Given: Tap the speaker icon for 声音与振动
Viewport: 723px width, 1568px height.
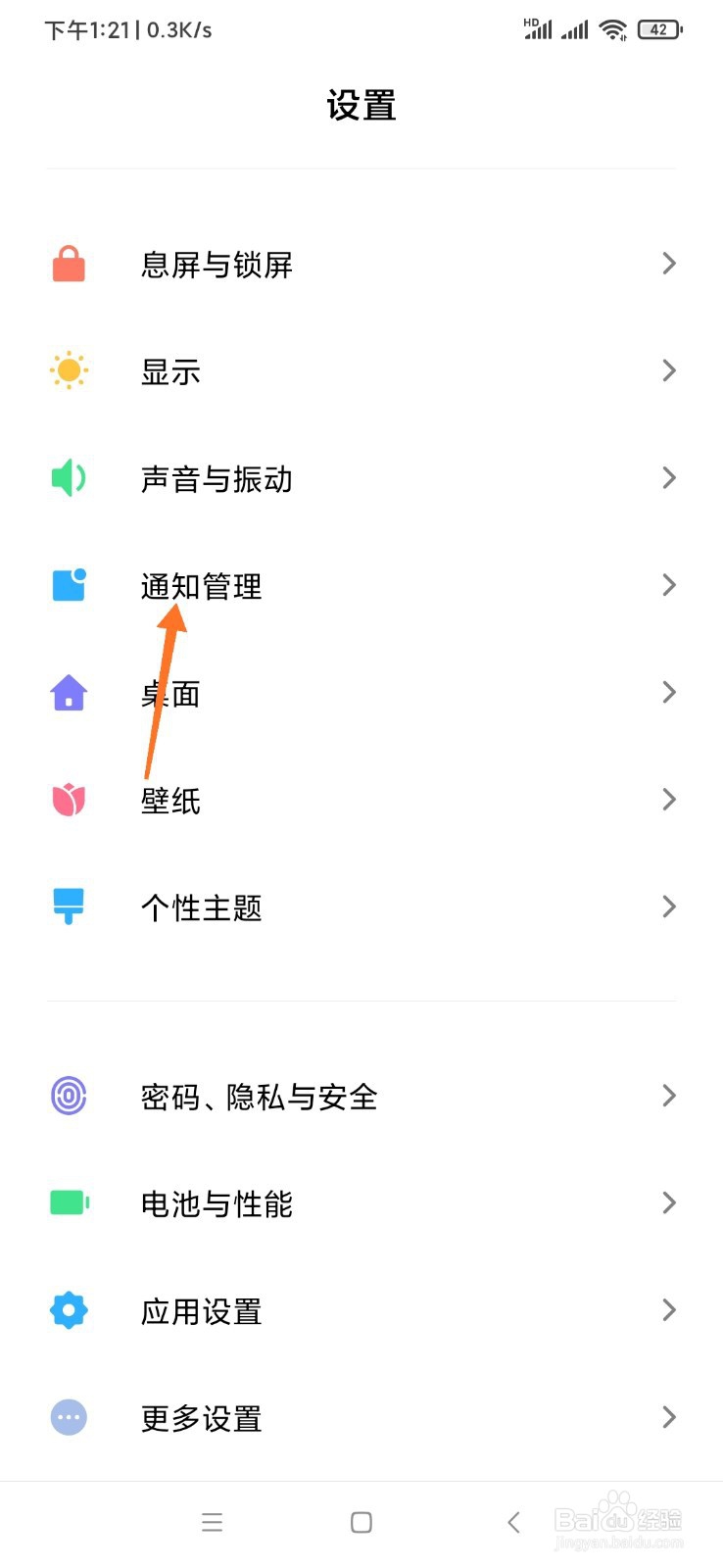Looking at the screenshot, I should [x=68, y=478].
